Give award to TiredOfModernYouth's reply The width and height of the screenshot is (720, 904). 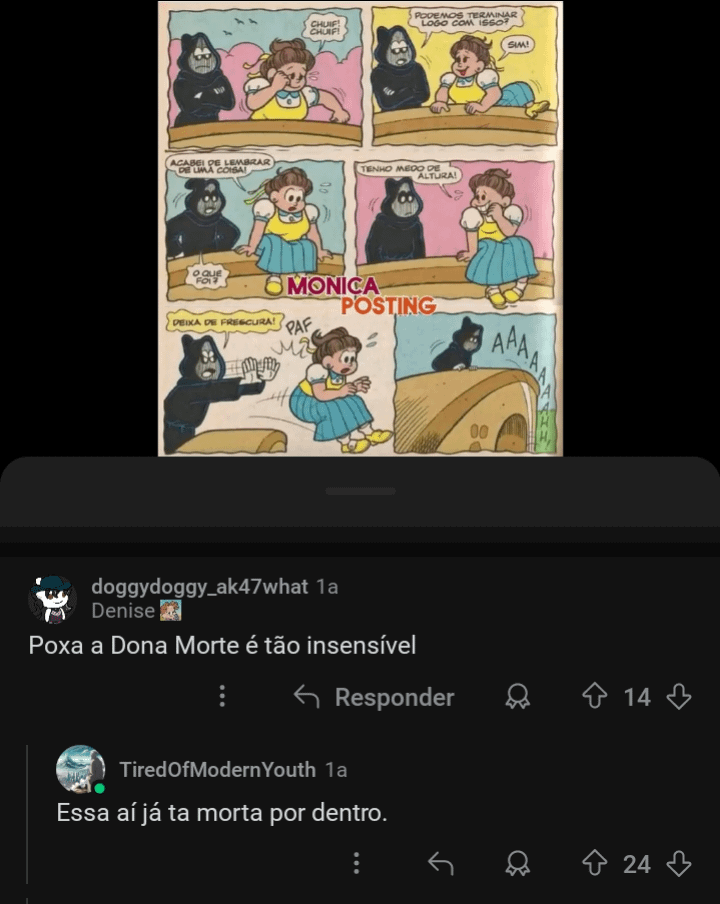(x=518, y=863)
